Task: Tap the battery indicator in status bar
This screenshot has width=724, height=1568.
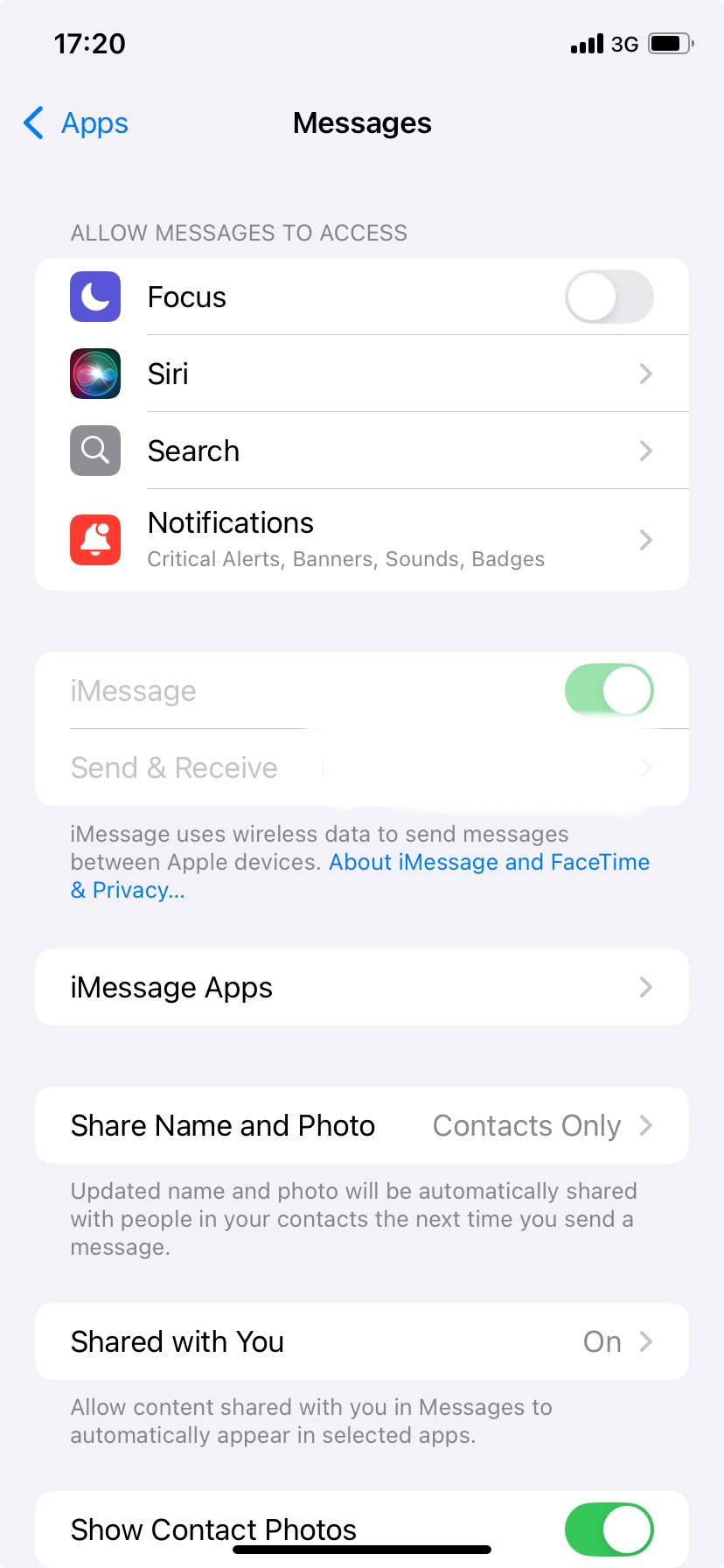Action: [x=670, y=43]
